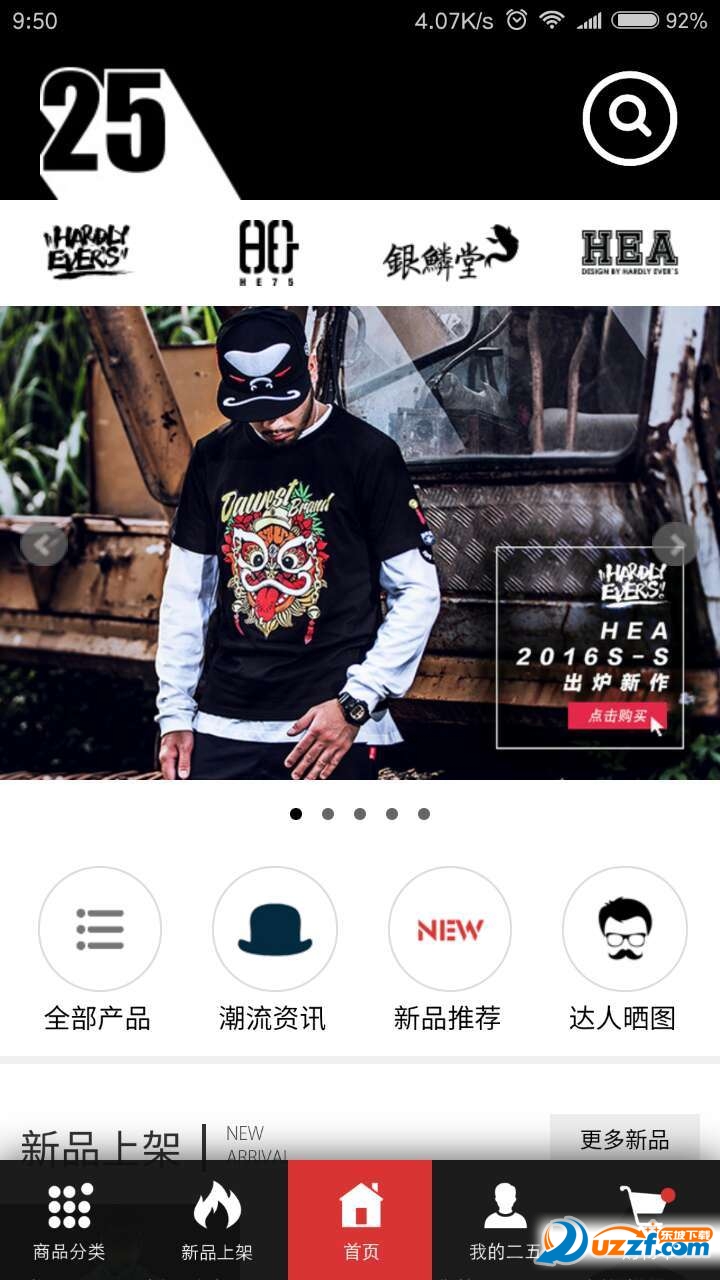The height and width of the screenshot is (1280, 720).
Task: Open the 银鳞堂 brand
Action: pos(450,252)
